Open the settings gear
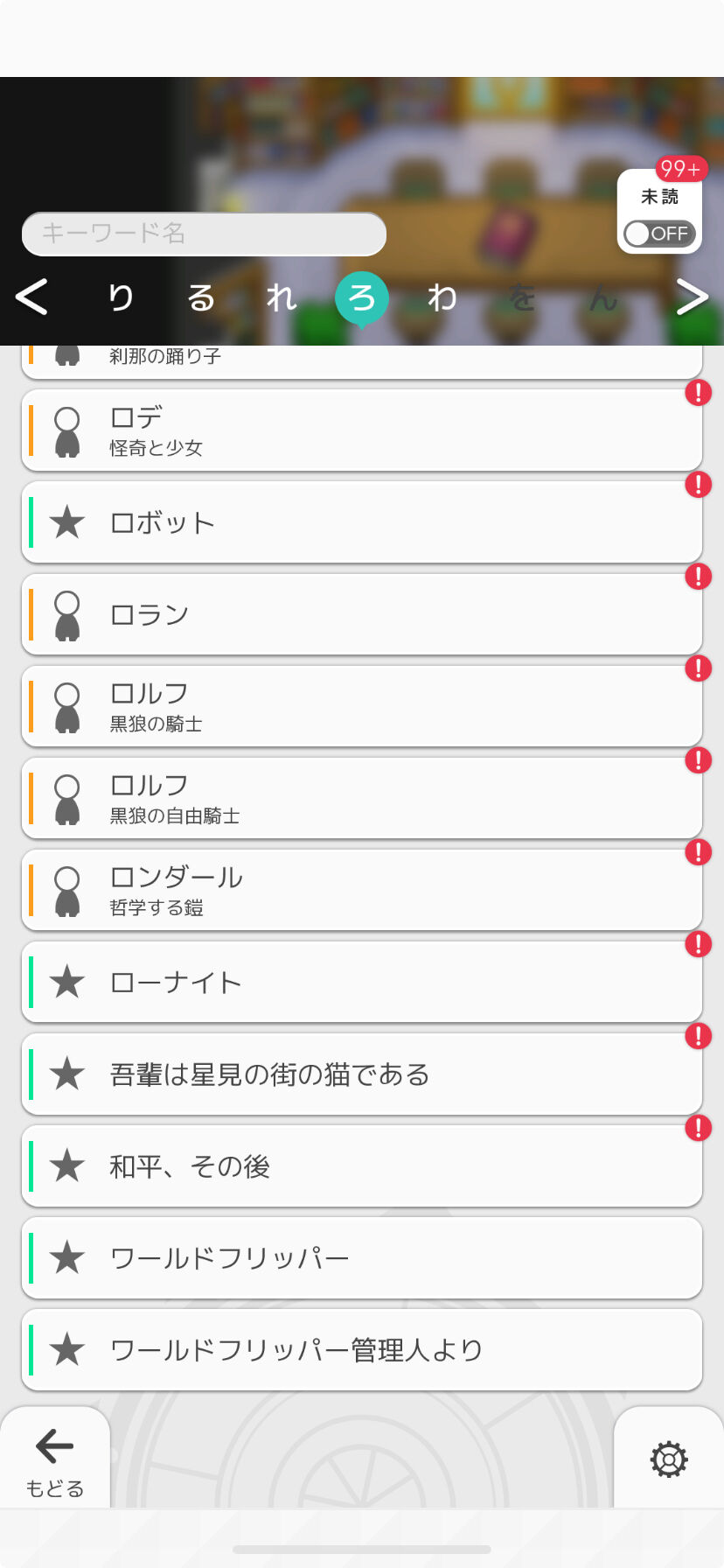The image size is (724, 1568). (669, 1459)
